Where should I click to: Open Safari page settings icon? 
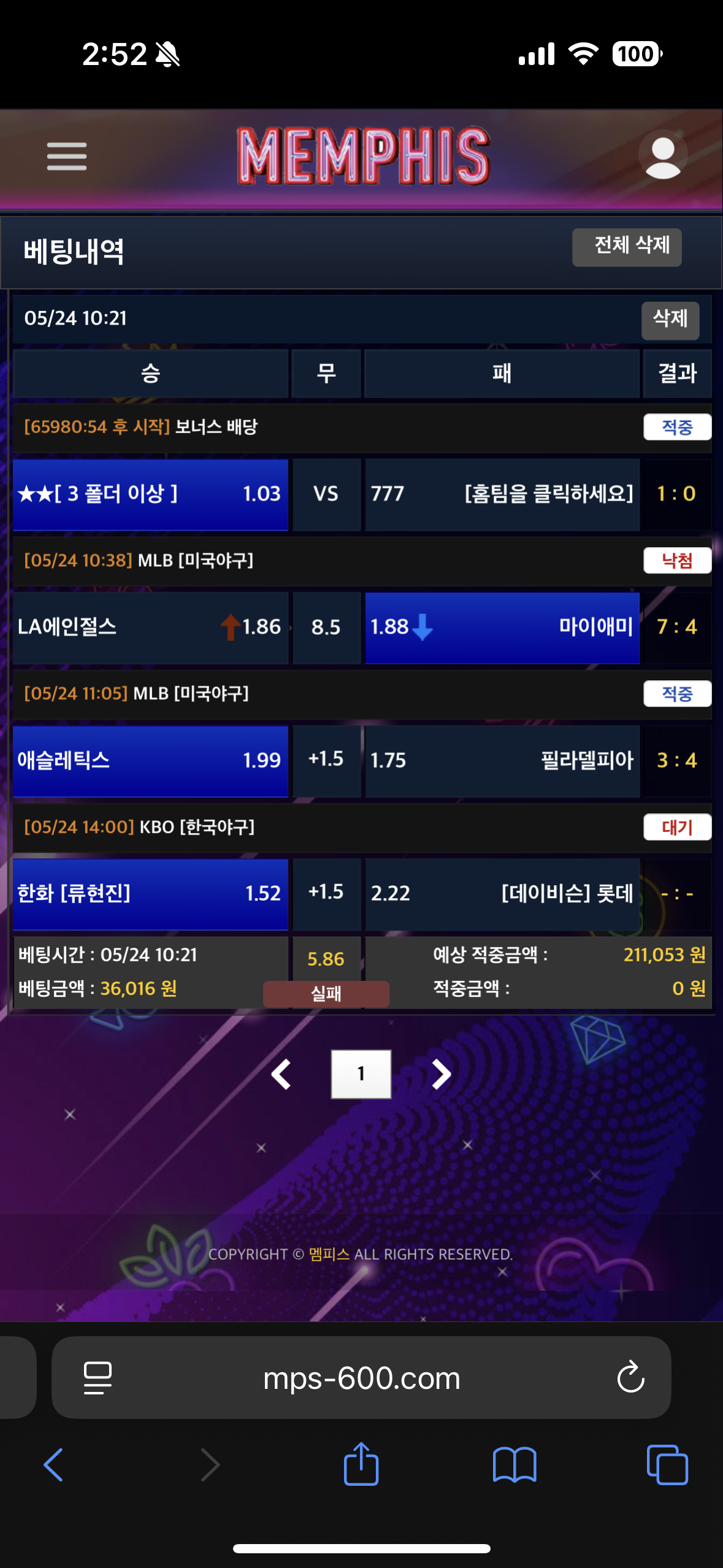98,1378
